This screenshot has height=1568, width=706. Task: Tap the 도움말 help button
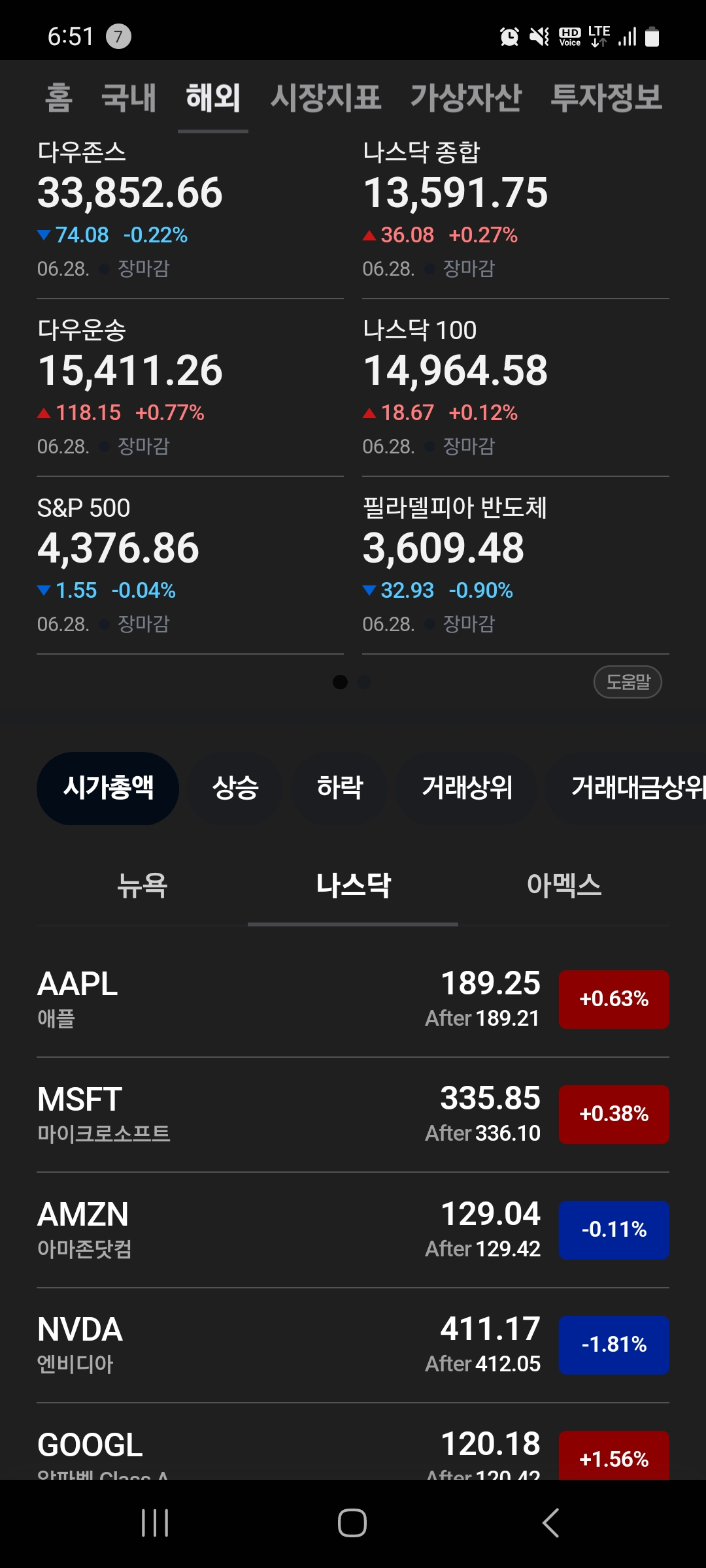pos(628,682)
